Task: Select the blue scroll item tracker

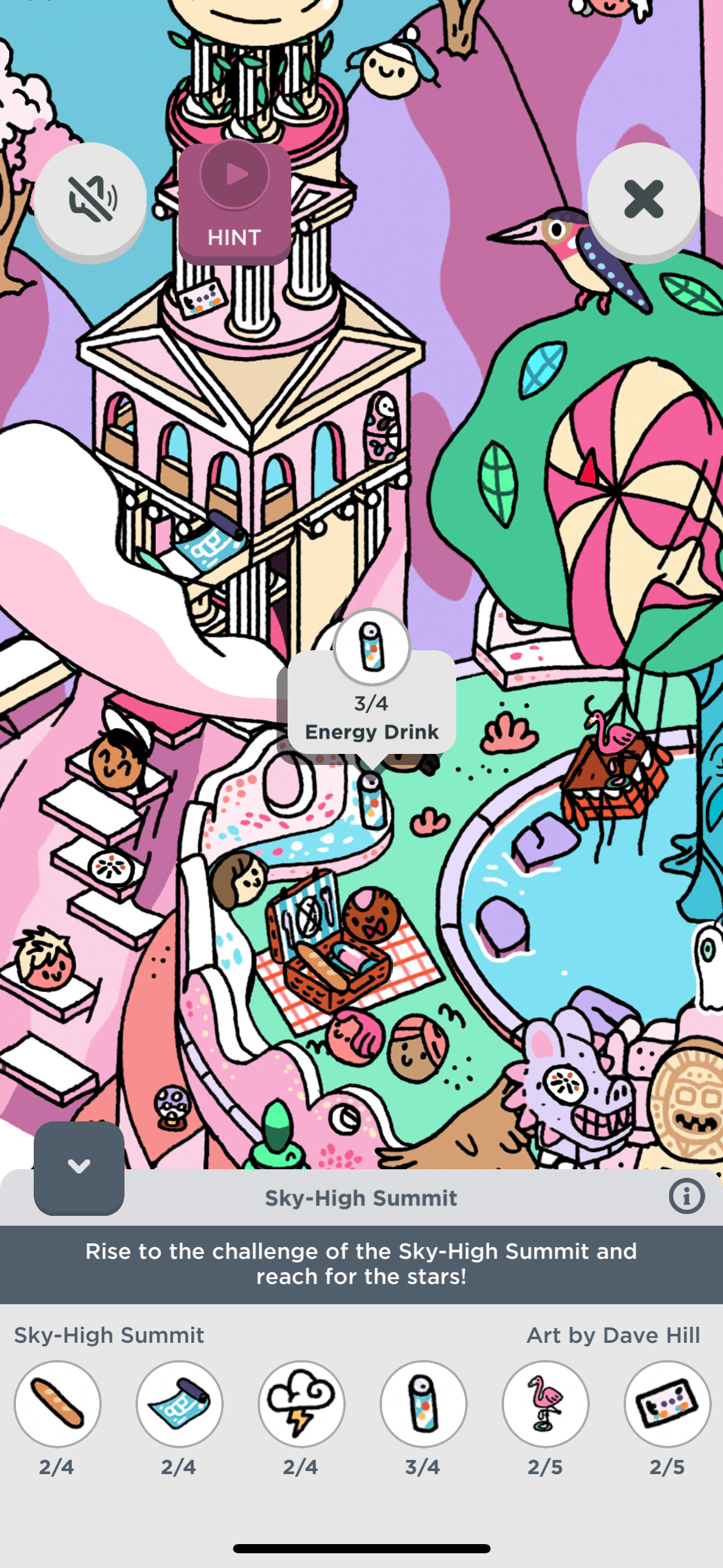Action: [x=180, y=1404]
